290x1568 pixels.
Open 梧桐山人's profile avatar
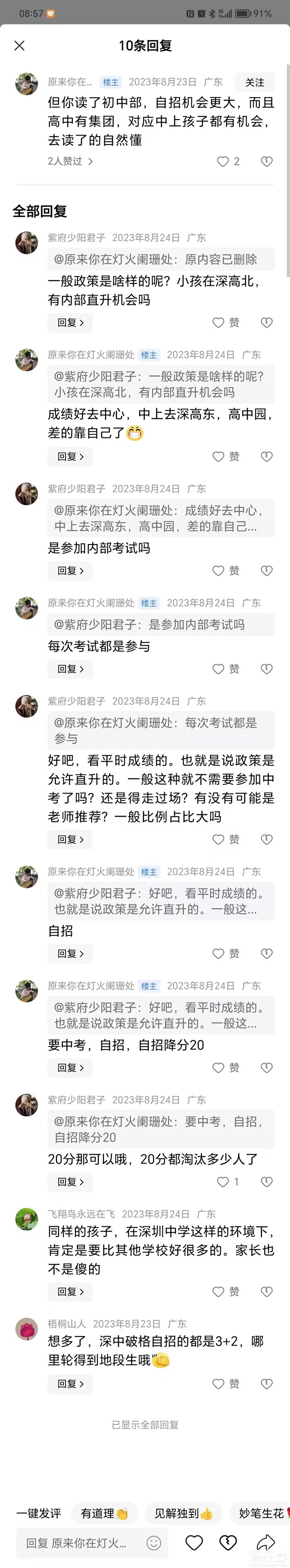coord(27,1330)
